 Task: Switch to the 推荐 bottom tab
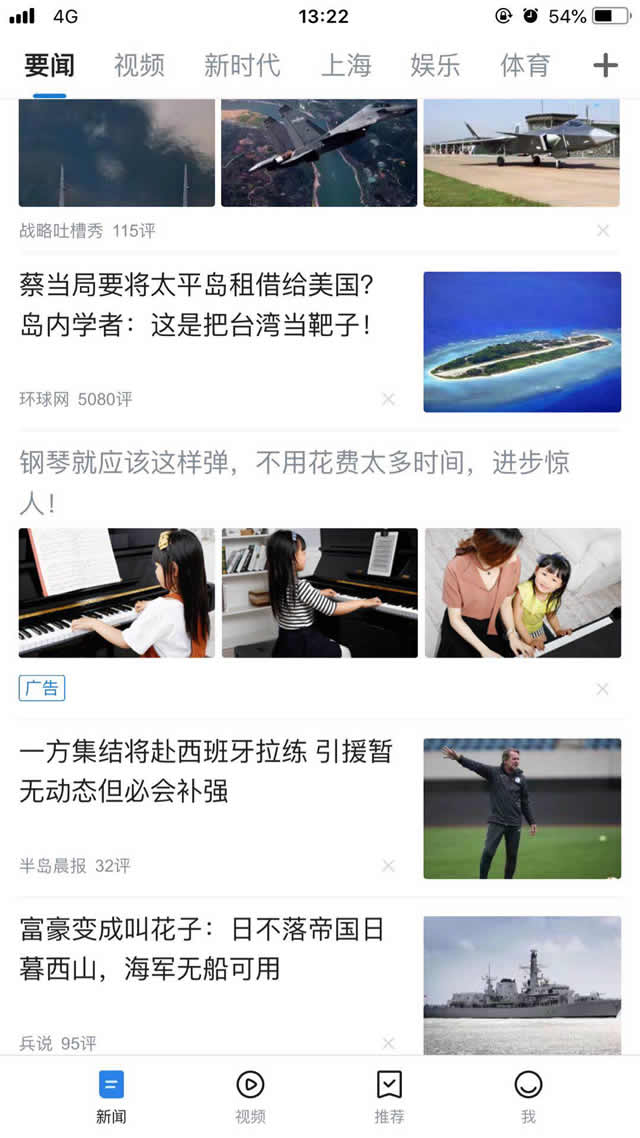[389, 1095]
